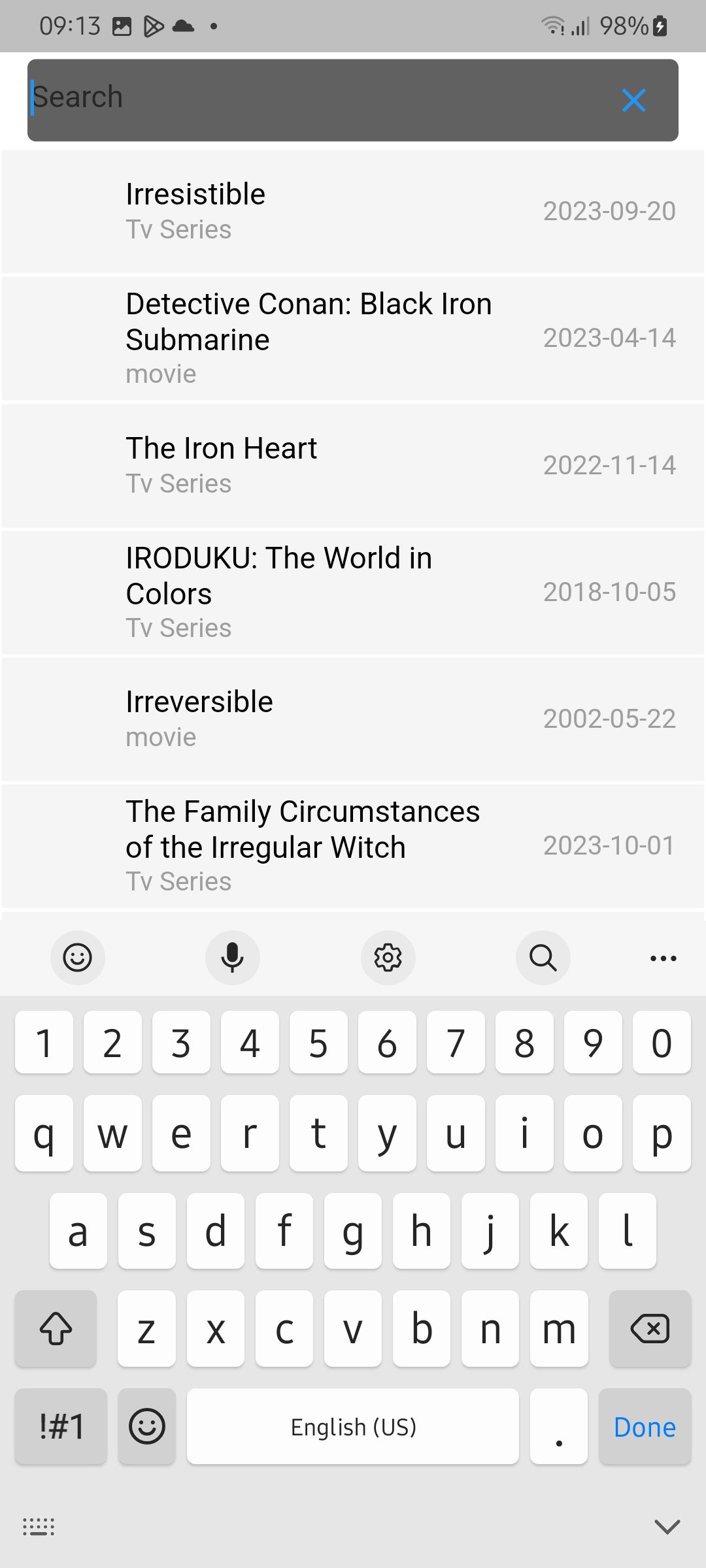Viewport: 706px width, 1568px height.
Task: Open the Irresistible Tv Series result
Action: point(353,210)
